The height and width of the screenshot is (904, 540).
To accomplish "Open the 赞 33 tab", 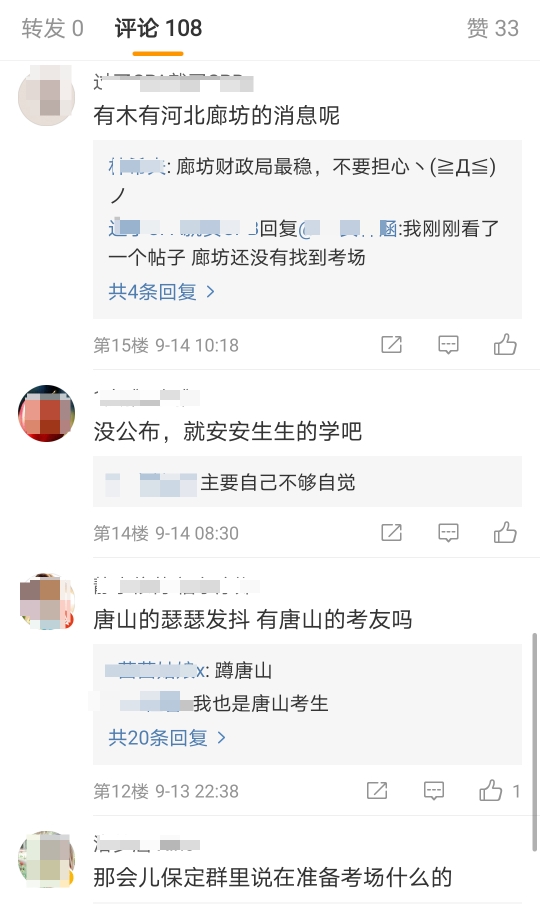I will pyautogui.click(x=493, y=28).
